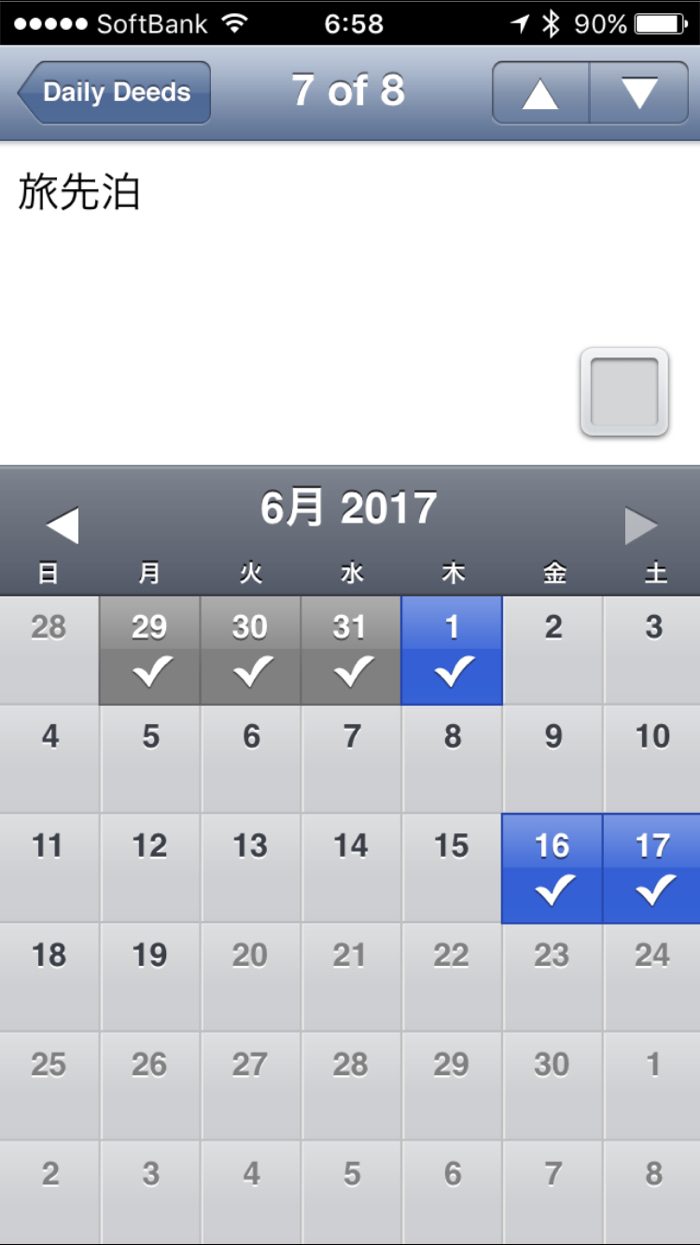Select May 29 on the calendar
Viewport: 700px width, 1245px height.
point(150,650)
